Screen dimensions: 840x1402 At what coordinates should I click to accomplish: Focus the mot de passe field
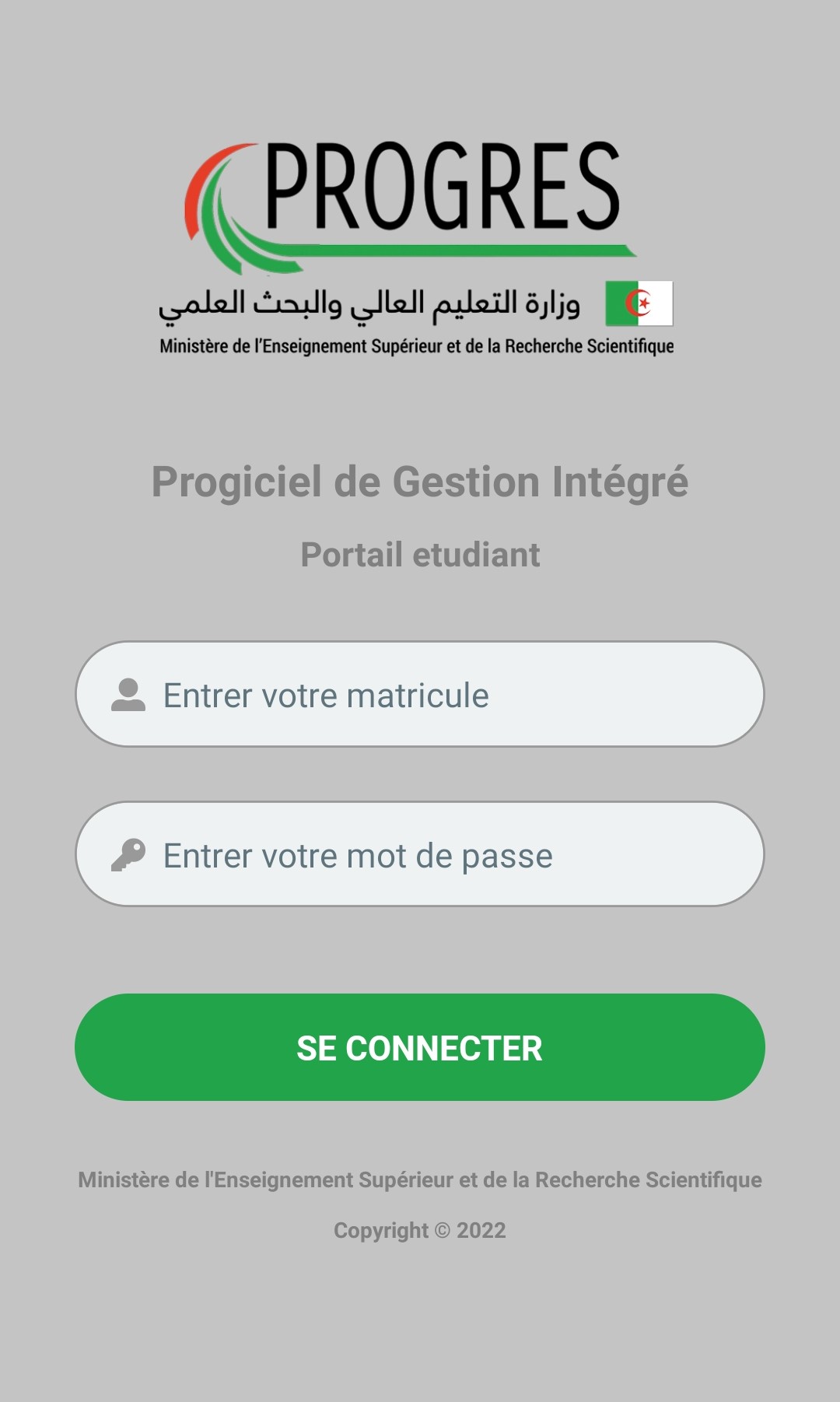point(420,854)
